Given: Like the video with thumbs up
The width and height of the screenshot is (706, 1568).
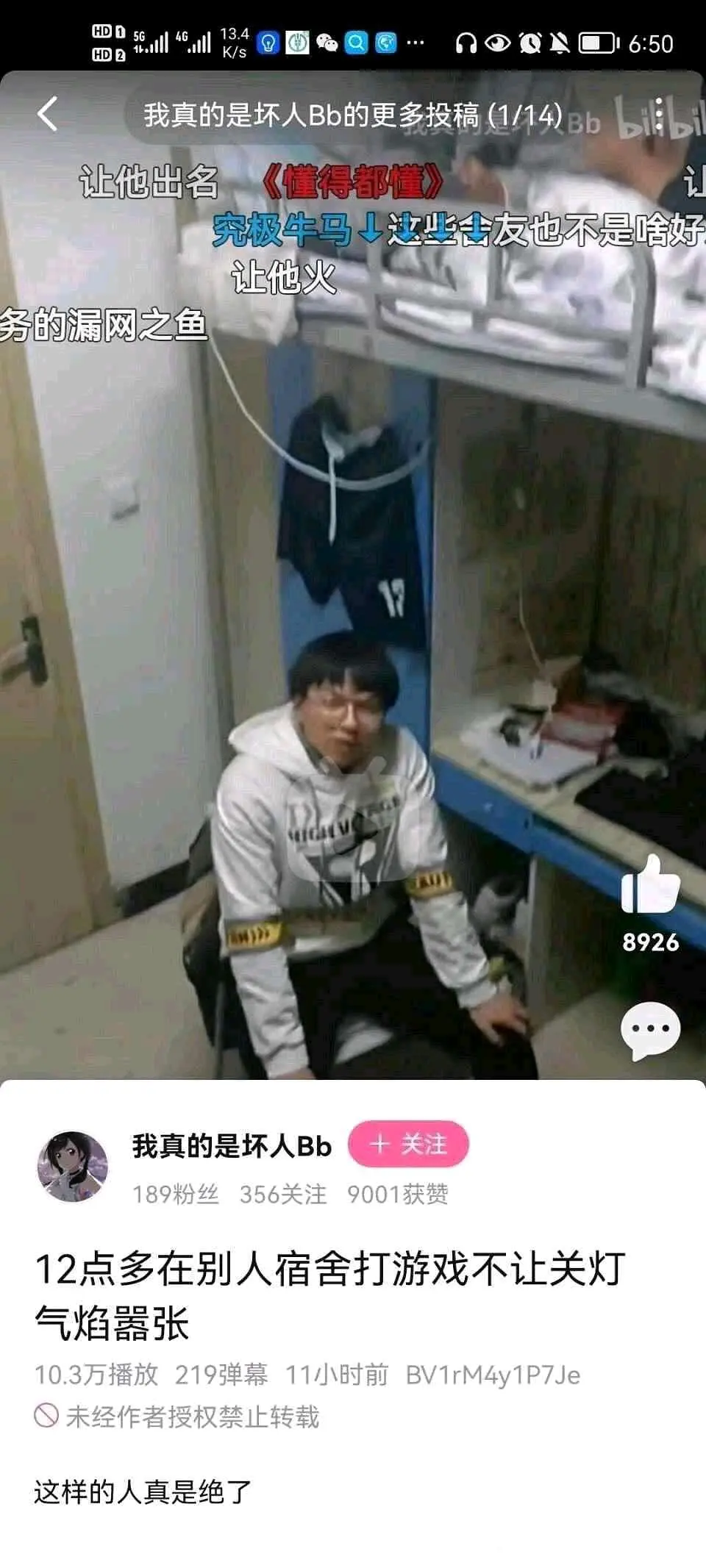Looking at the screenshot, I should [x=650, y=885].
